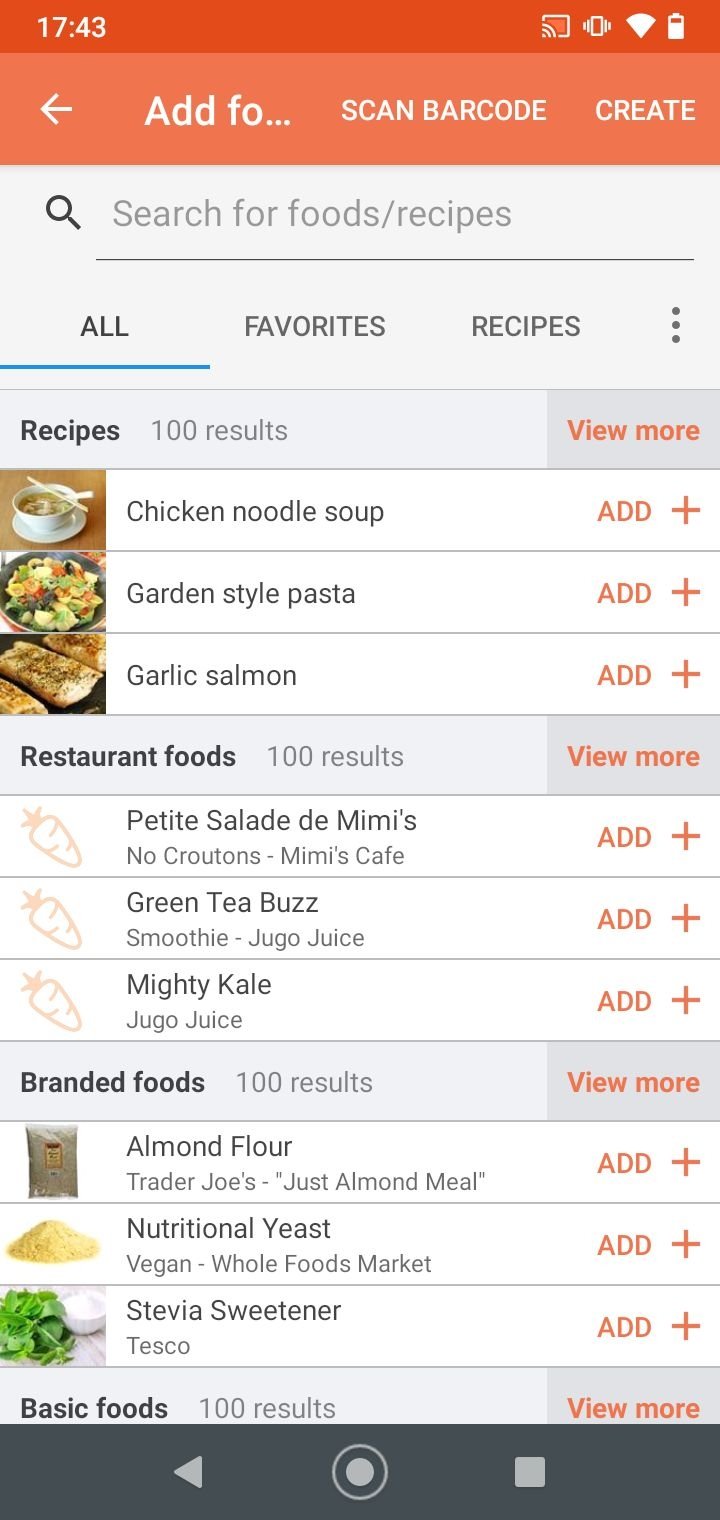Switch to the Recipes tab

(x=526, y=326)
